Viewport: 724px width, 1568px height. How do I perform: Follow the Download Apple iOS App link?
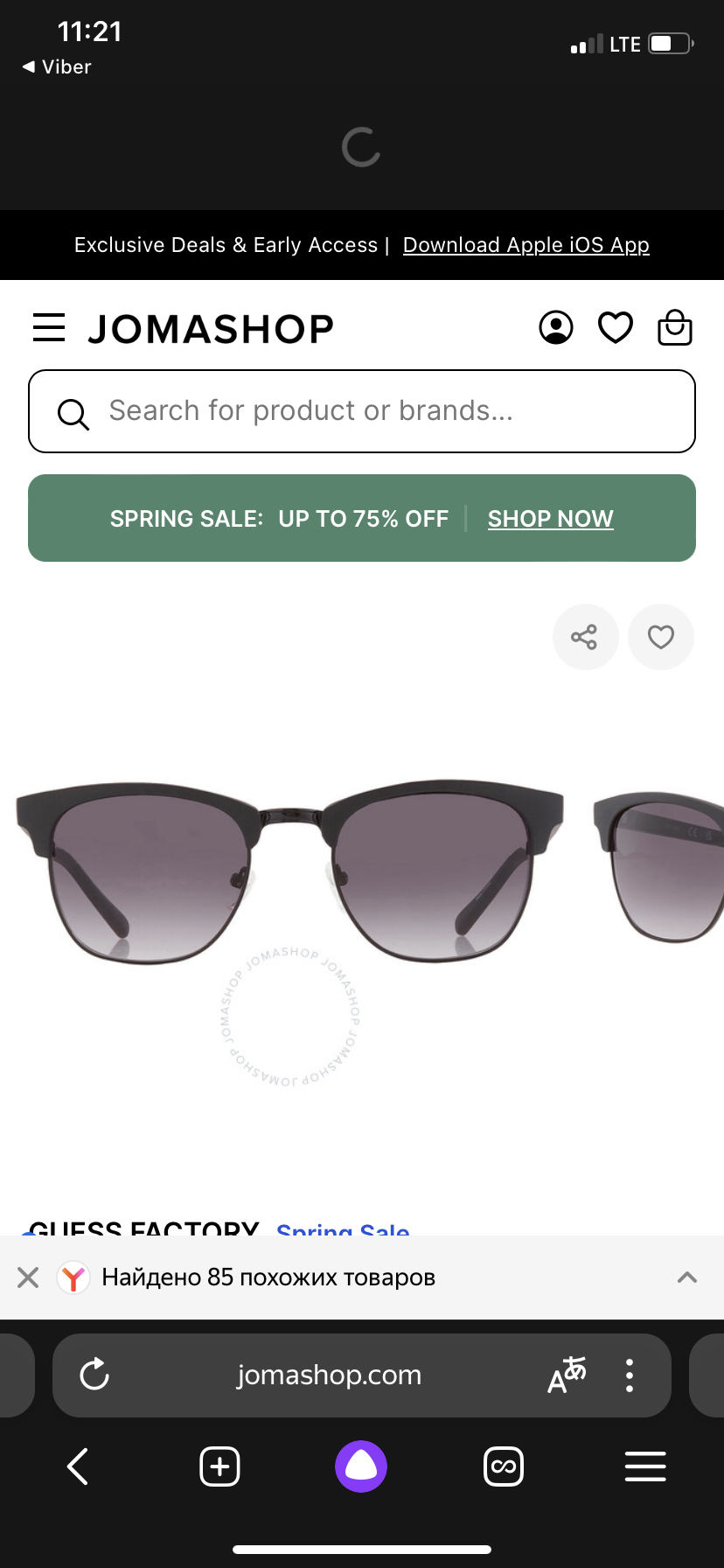pos(526,245)
